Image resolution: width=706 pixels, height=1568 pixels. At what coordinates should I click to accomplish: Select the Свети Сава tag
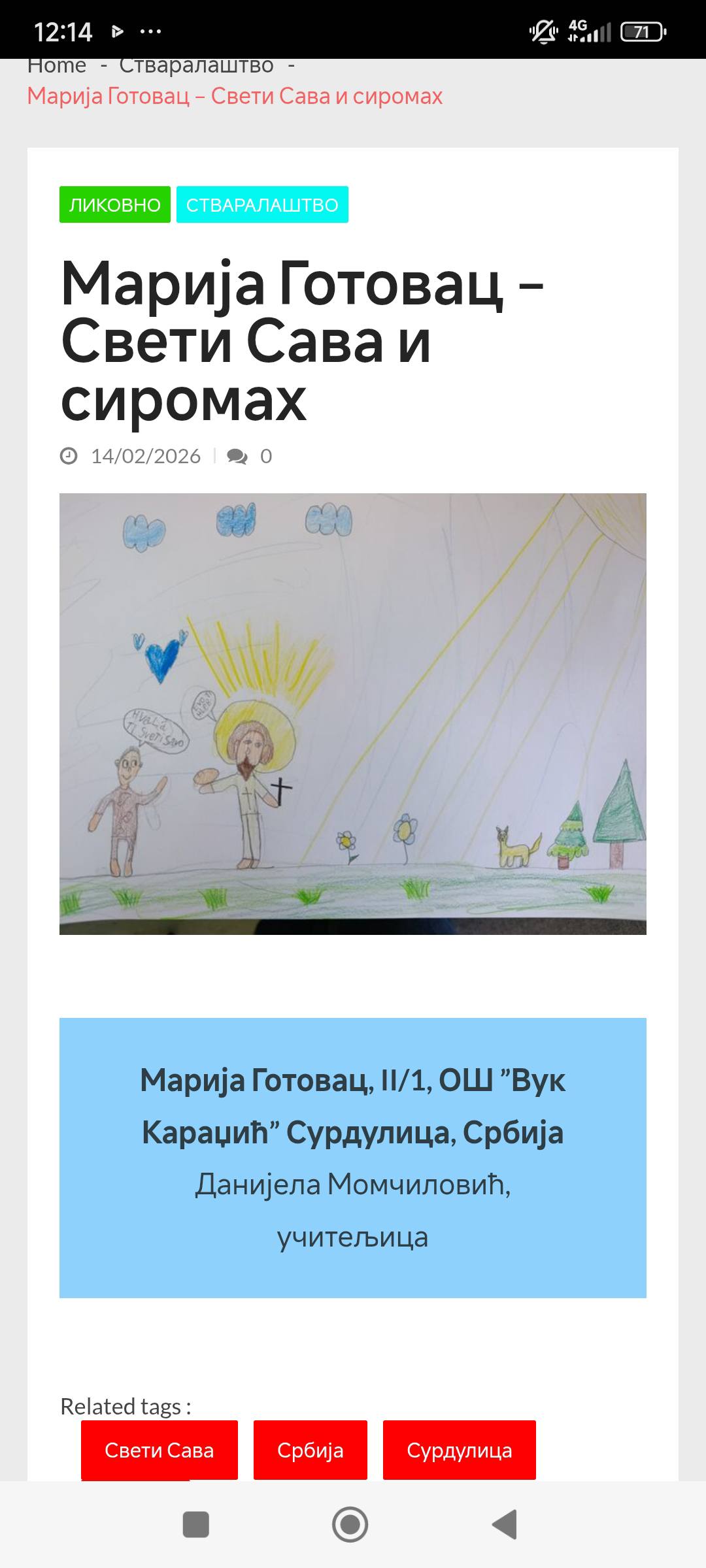[x=160, y=1450]
